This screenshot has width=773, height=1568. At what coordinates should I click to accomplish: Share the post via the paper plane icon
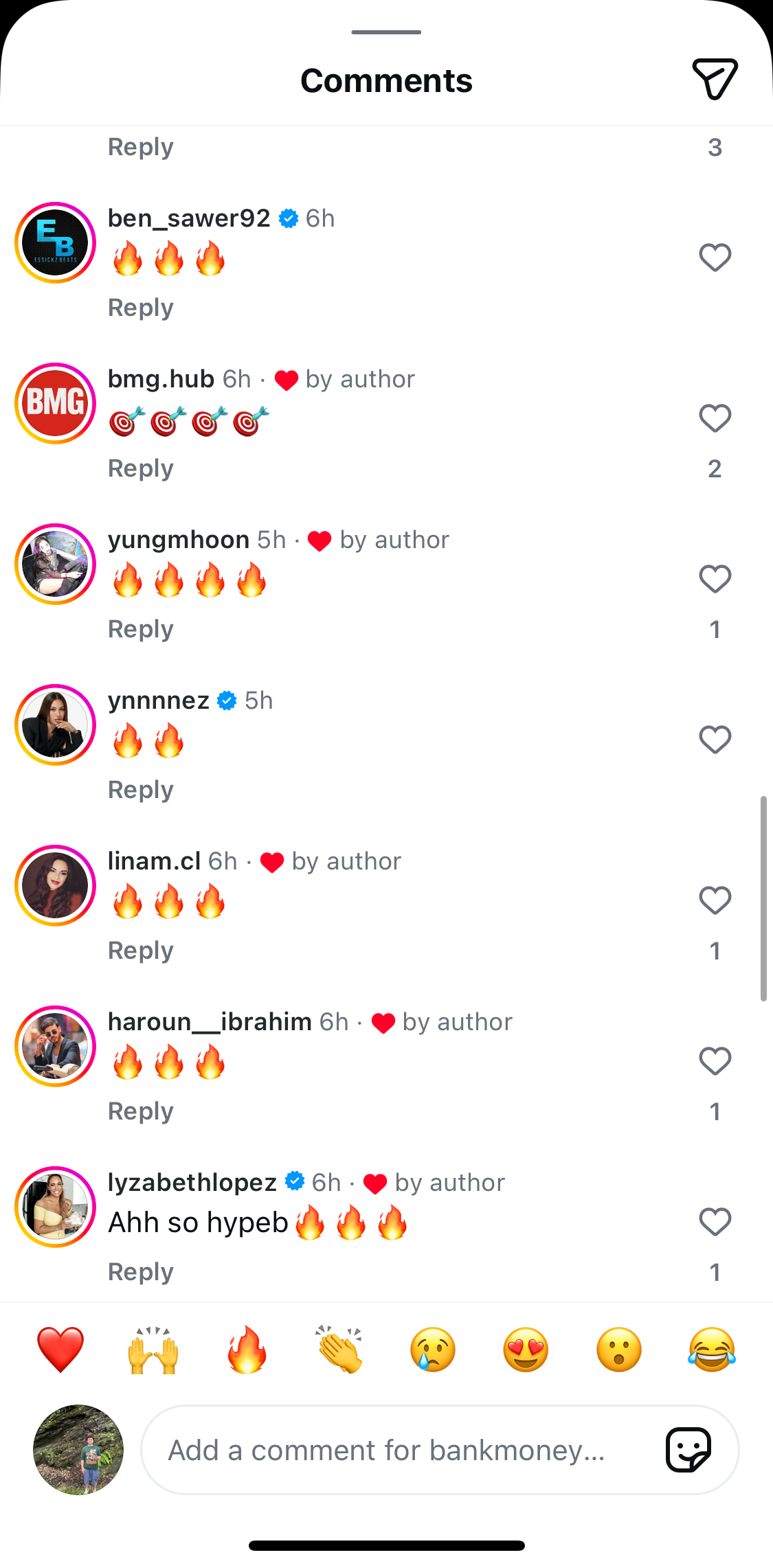pos(715,79)
